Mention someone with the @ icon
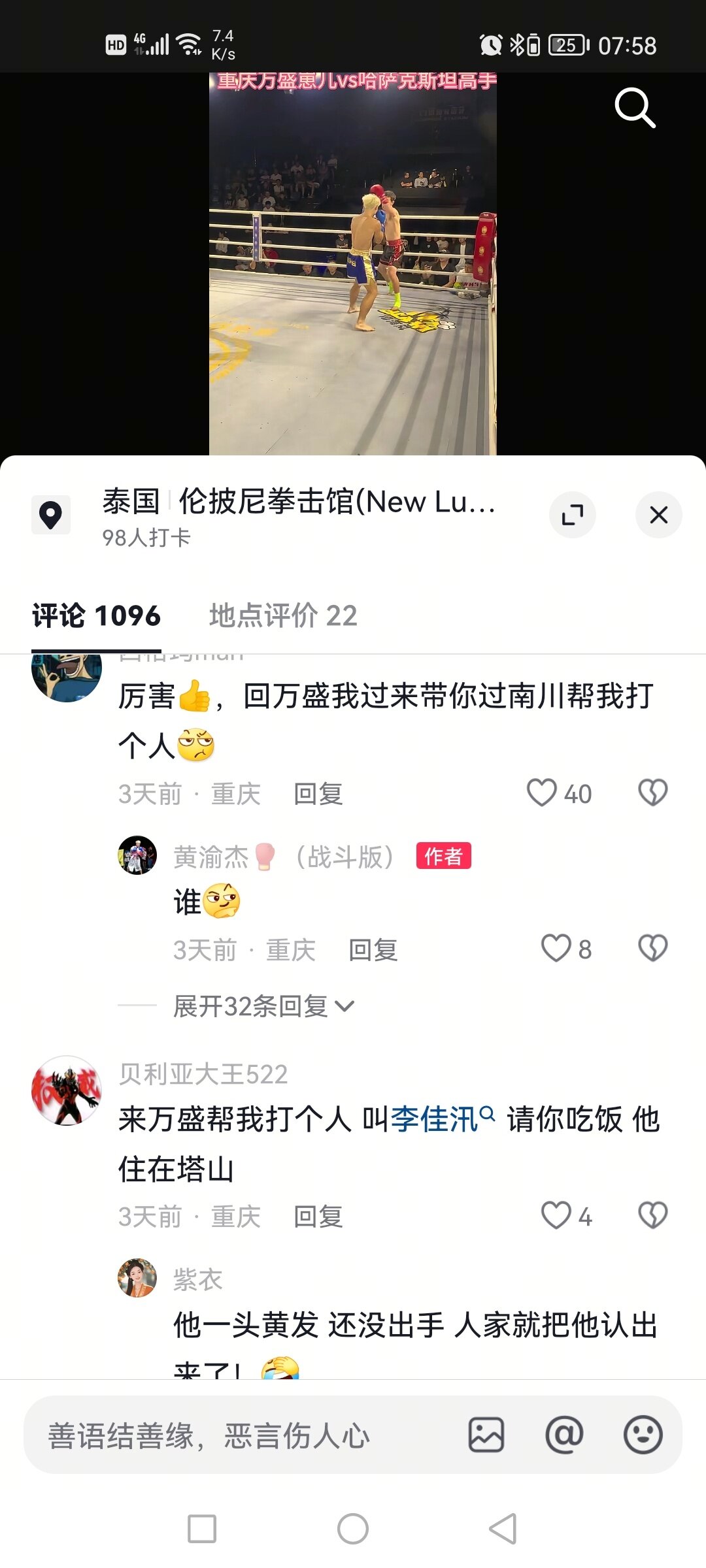Viewport: 706px width, 1568px height. [x=564, y=1435]
